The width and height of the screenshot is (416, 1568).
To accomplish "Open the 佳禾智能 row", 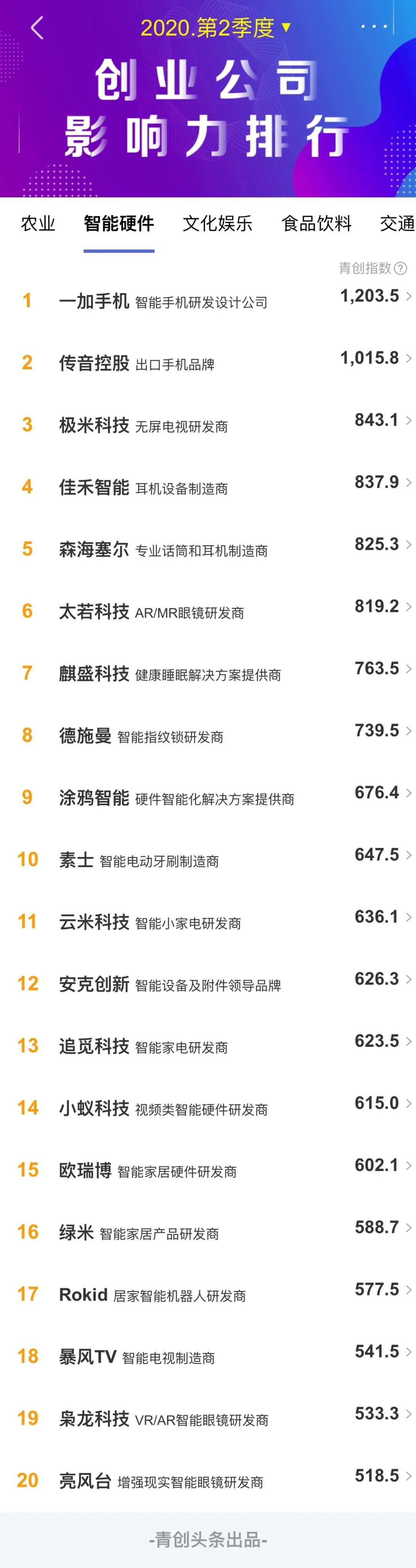I will tap(207, 487).
